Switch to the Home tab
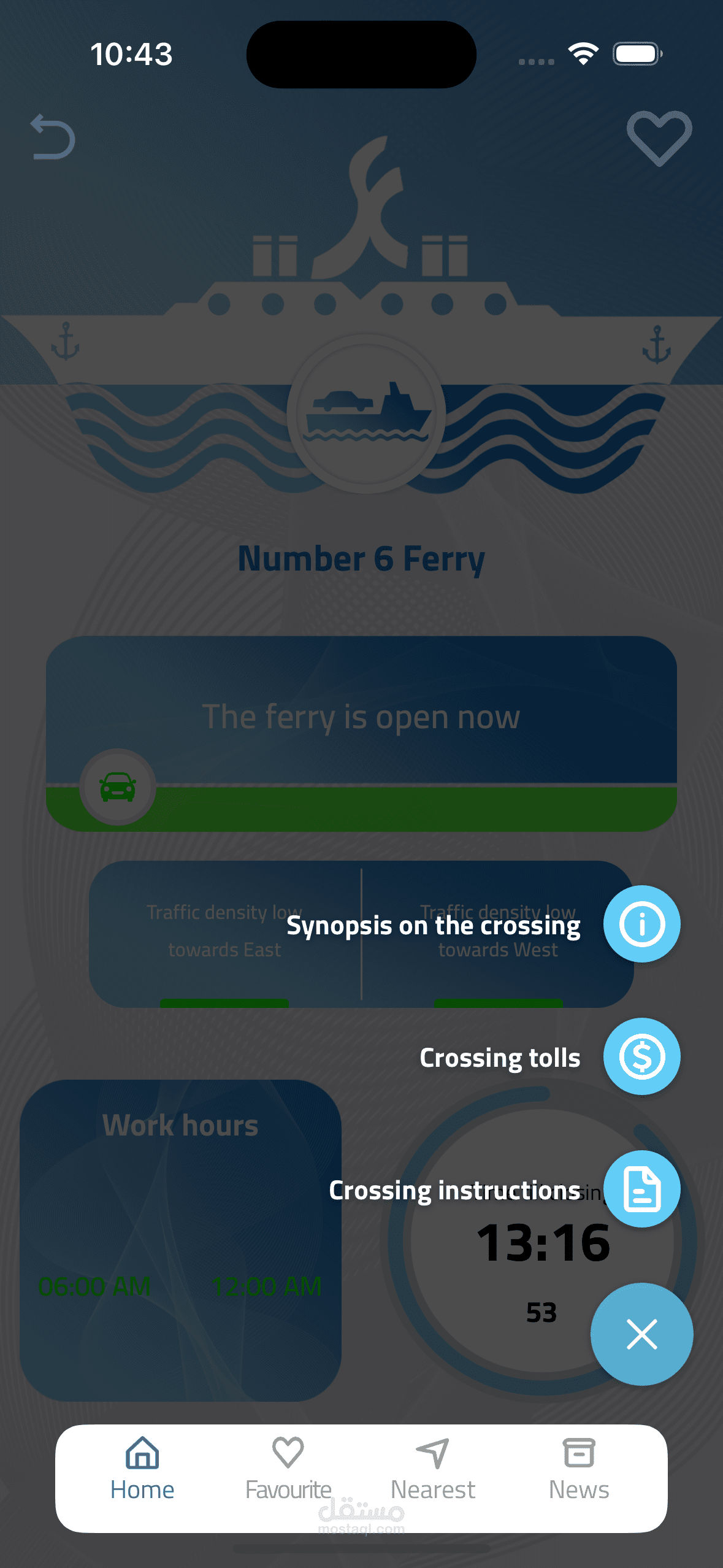723x1568 pixels. point(142,1469)
